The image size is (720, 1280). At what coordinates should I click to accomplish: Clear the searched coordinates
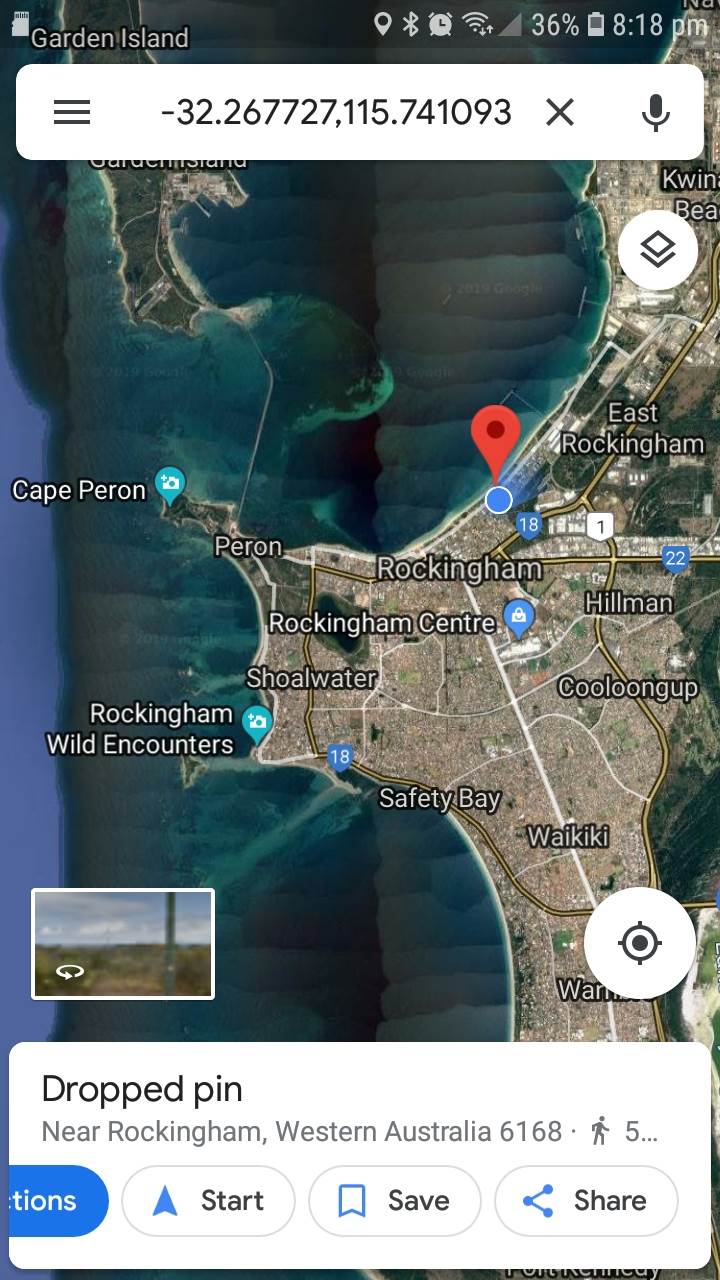pos(560,112)
